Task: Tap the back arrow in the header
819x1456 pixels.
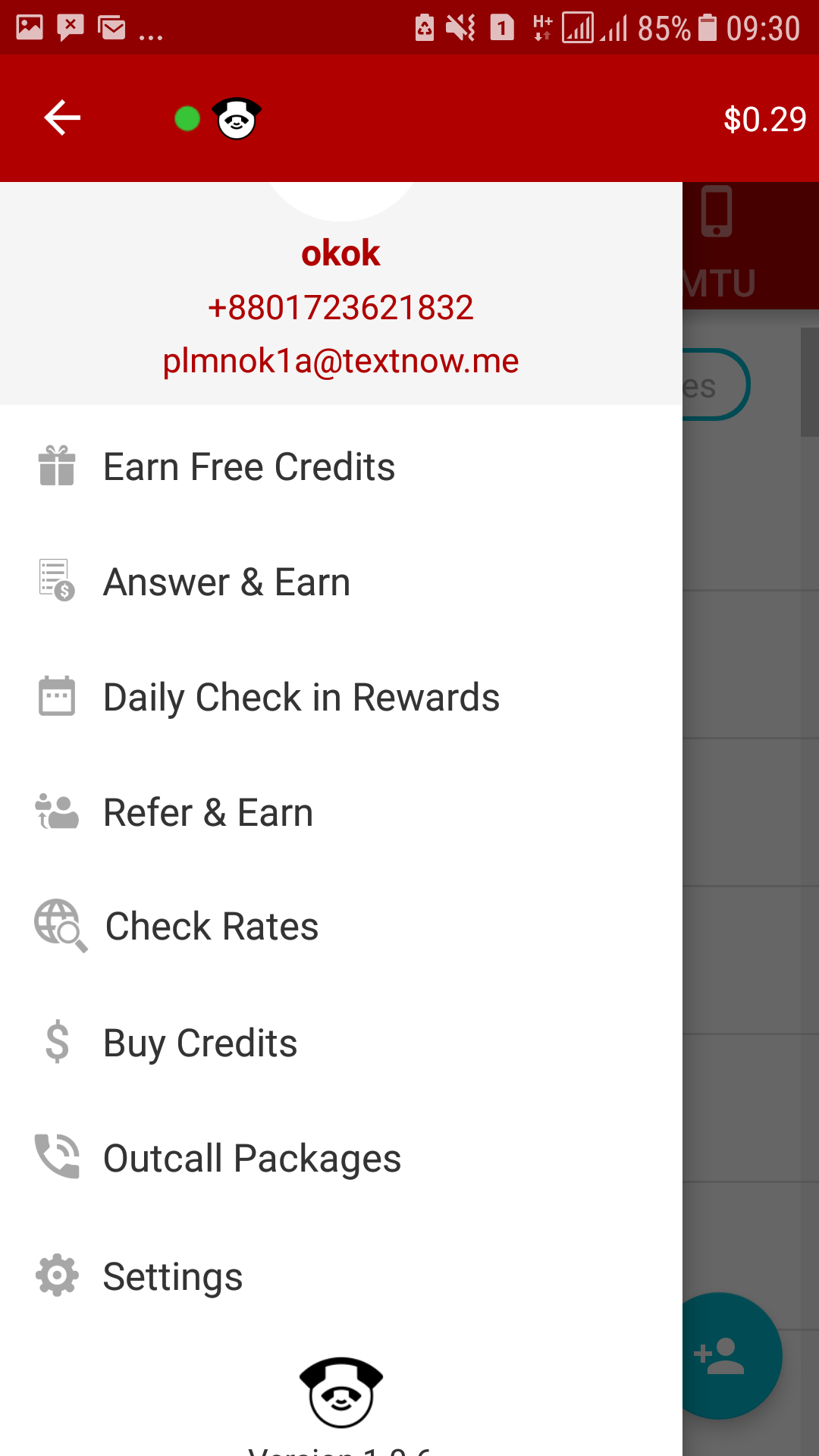Action: (62, 118)
